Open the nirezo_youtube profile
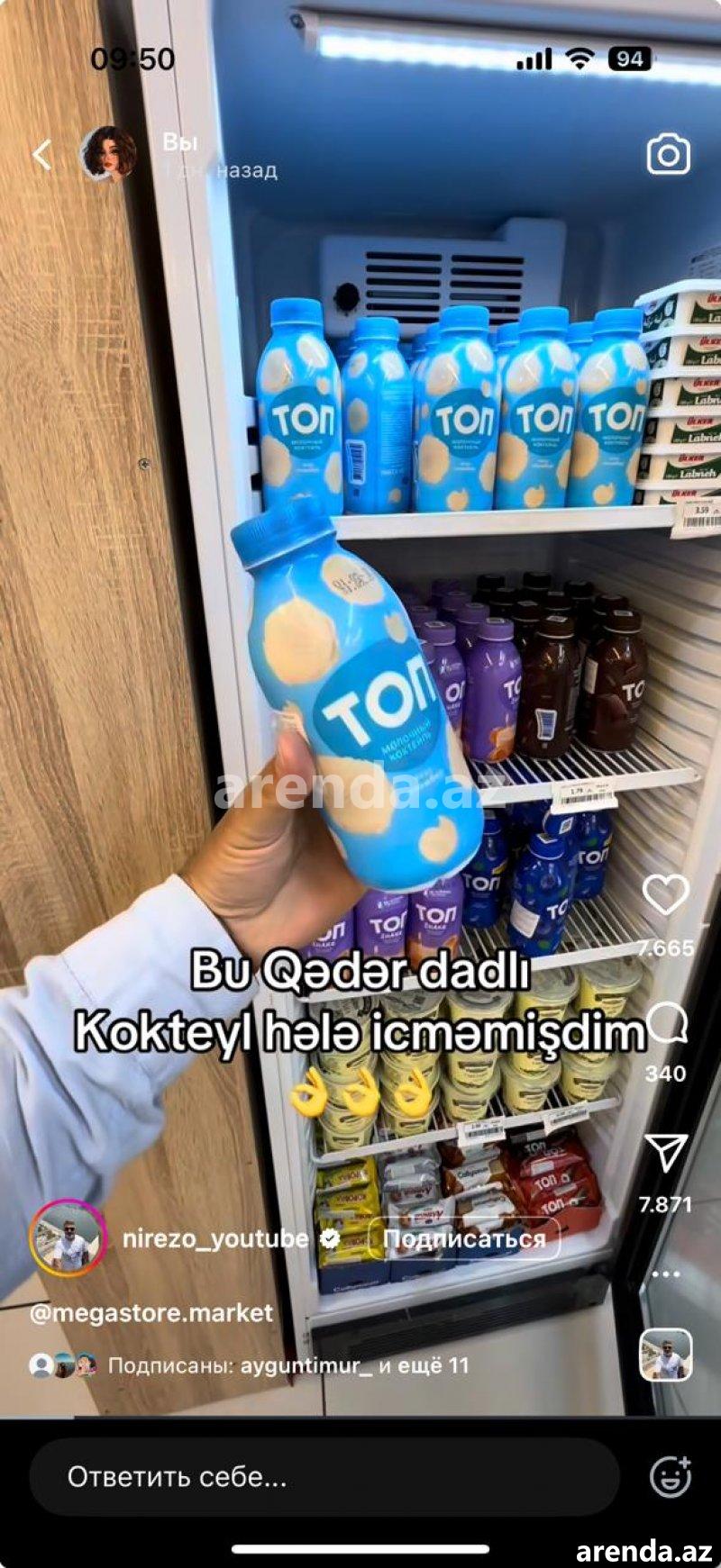Screen dimensions: 721x1568 point(214,1238)
